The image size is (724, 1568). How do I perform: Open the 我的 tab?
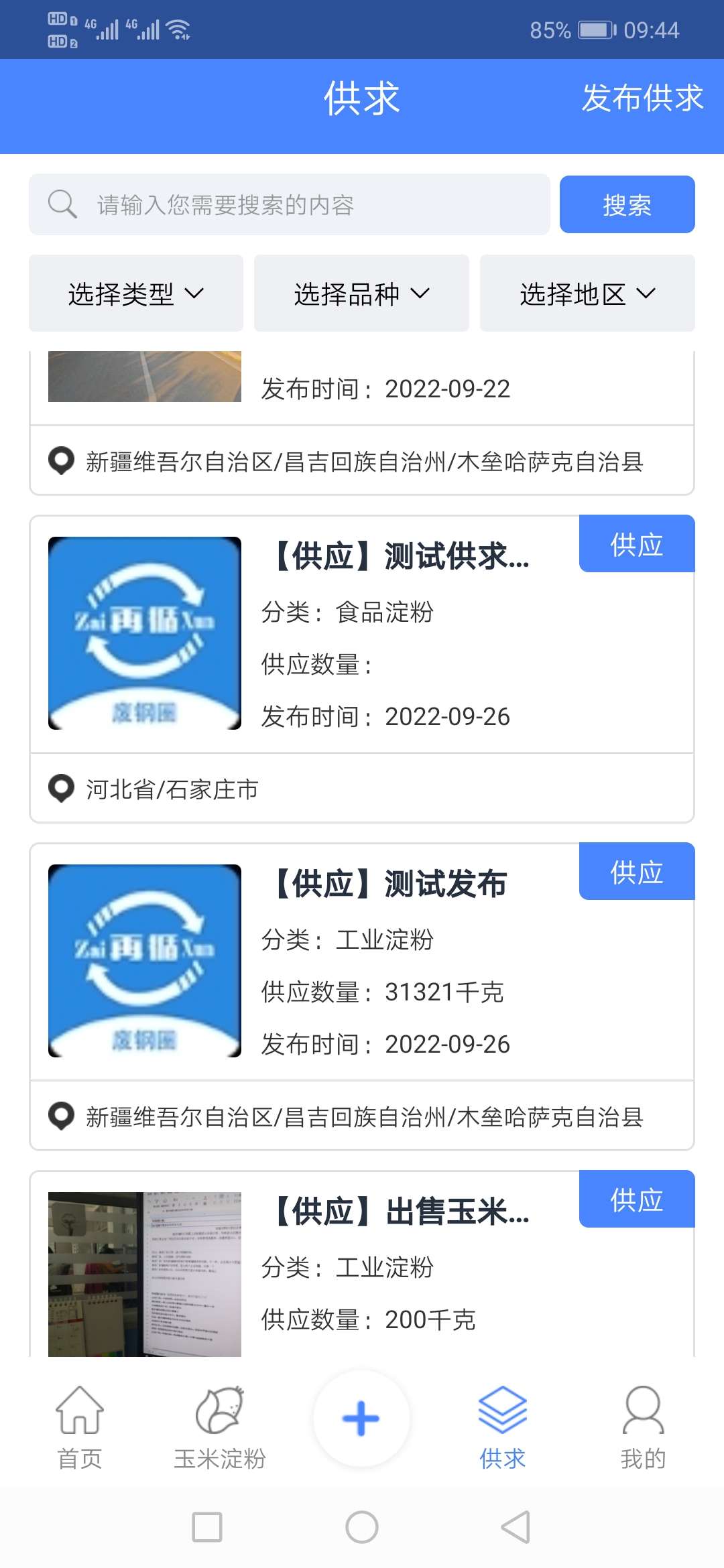(x=643, y=1427)
